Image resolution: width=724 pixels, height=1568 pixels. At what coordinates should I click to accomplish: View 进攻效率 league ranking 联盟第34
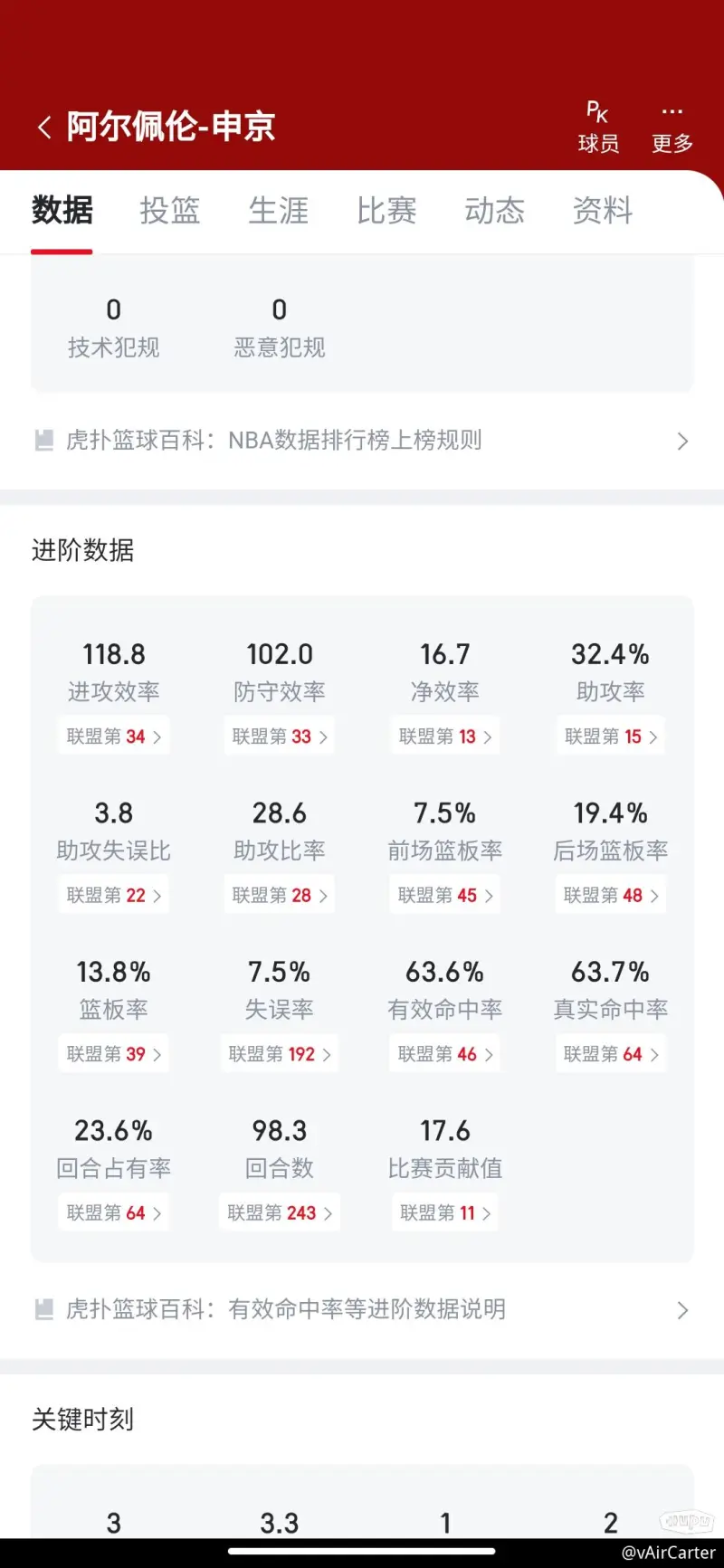click(x=114, y=736)
